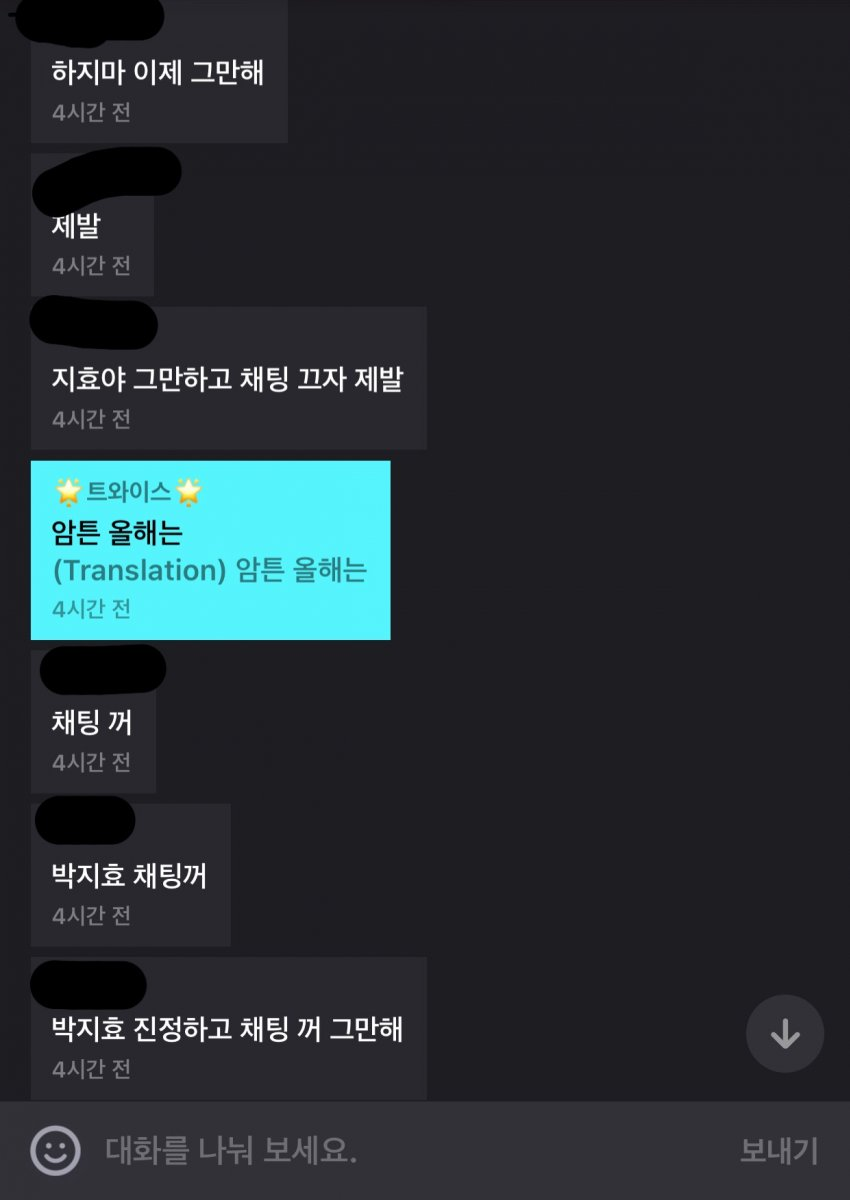Jump to the latest messages with down arrow
This screenshot has height=1200, width=850.
click(785, 1034)
